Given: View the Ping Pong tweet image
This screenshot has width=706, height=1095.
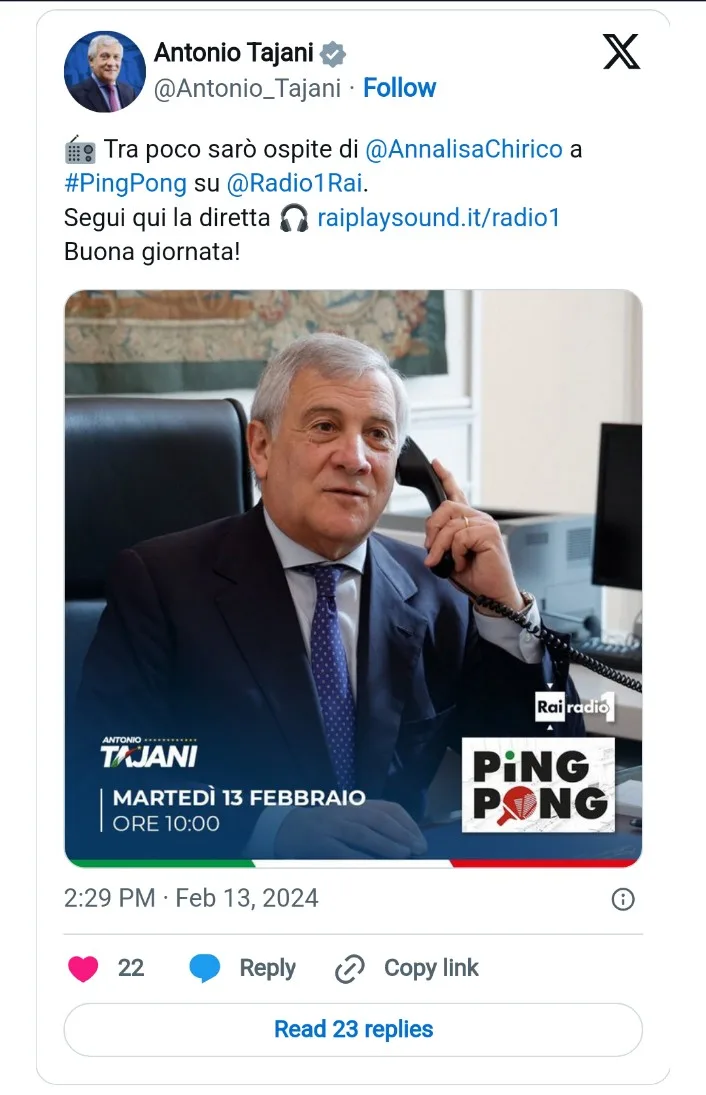Looking at the screenshot, I should coord(353,578).
